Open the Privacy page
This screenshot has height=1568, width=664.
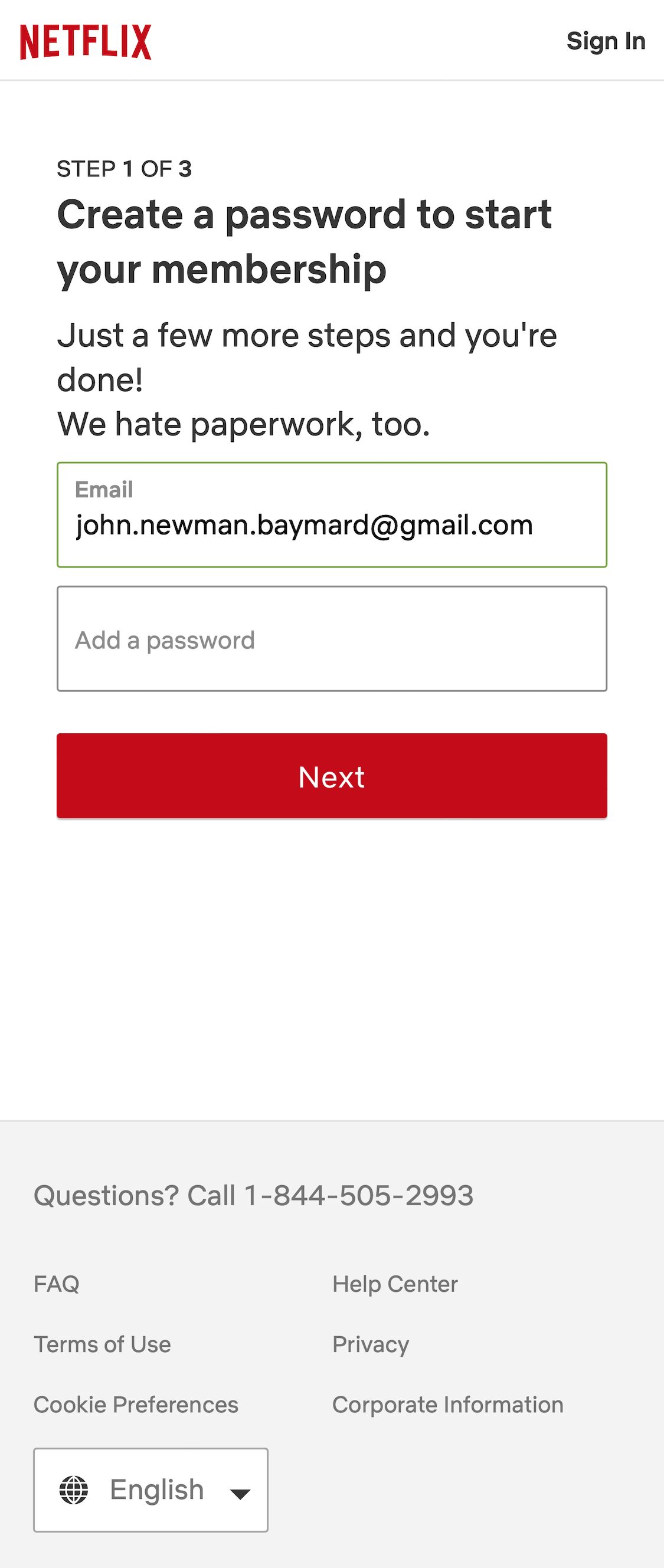pos(371,1344)
